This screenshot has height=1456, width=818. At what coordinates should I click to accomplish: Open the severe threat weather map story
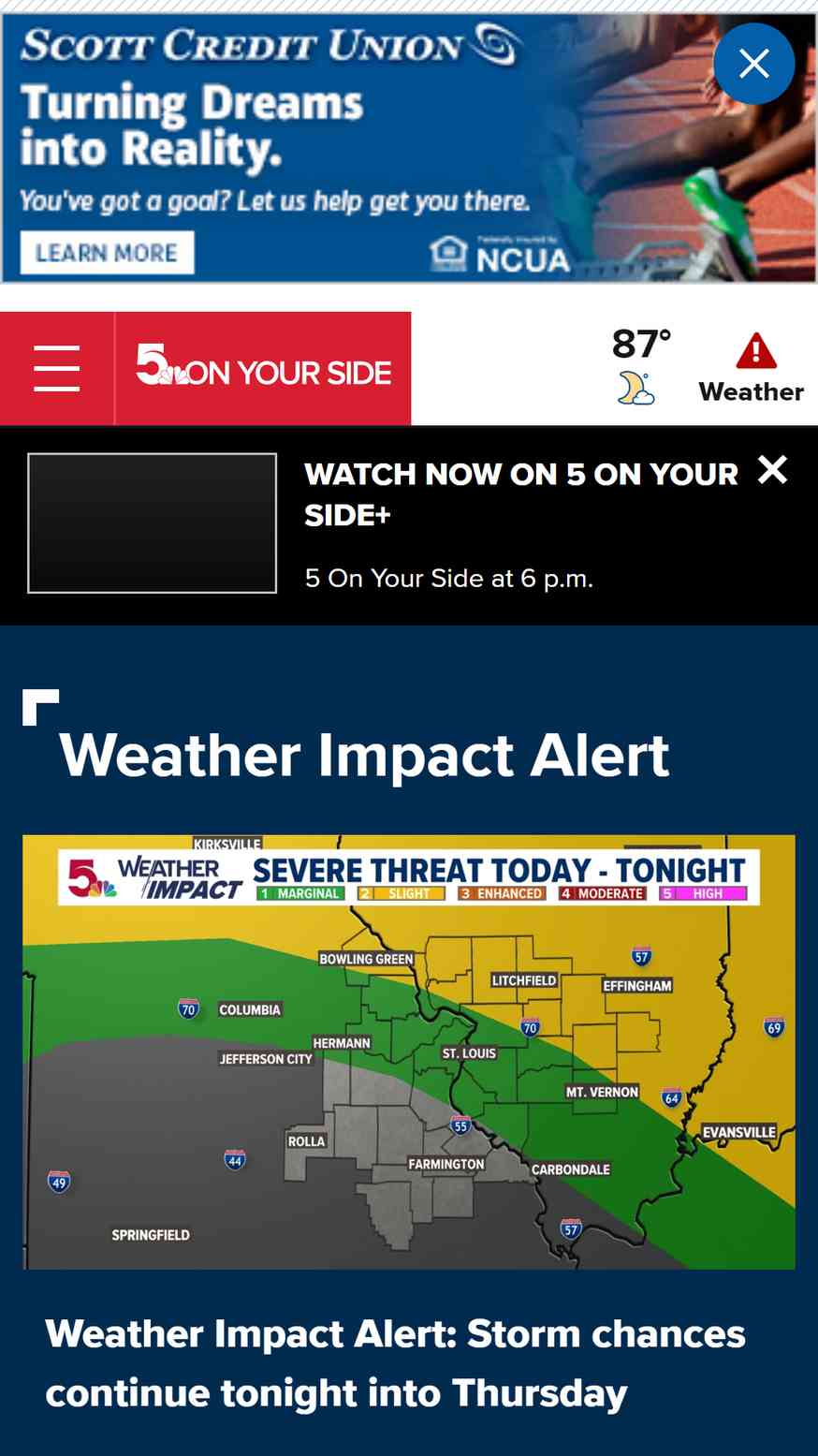(x=409, y=1052)
